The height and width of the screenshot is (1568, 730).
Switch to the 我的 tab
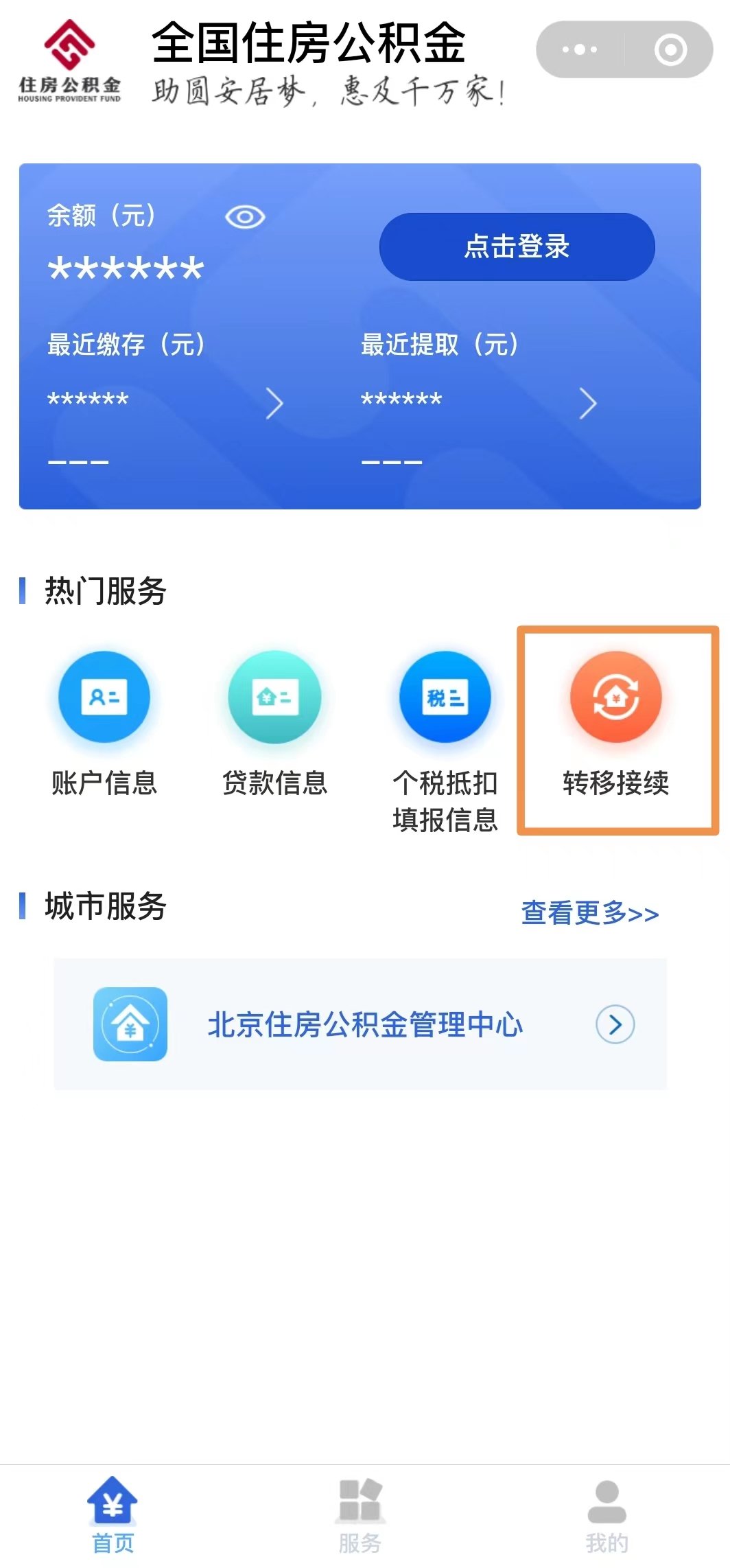(x=607, y=1514)
